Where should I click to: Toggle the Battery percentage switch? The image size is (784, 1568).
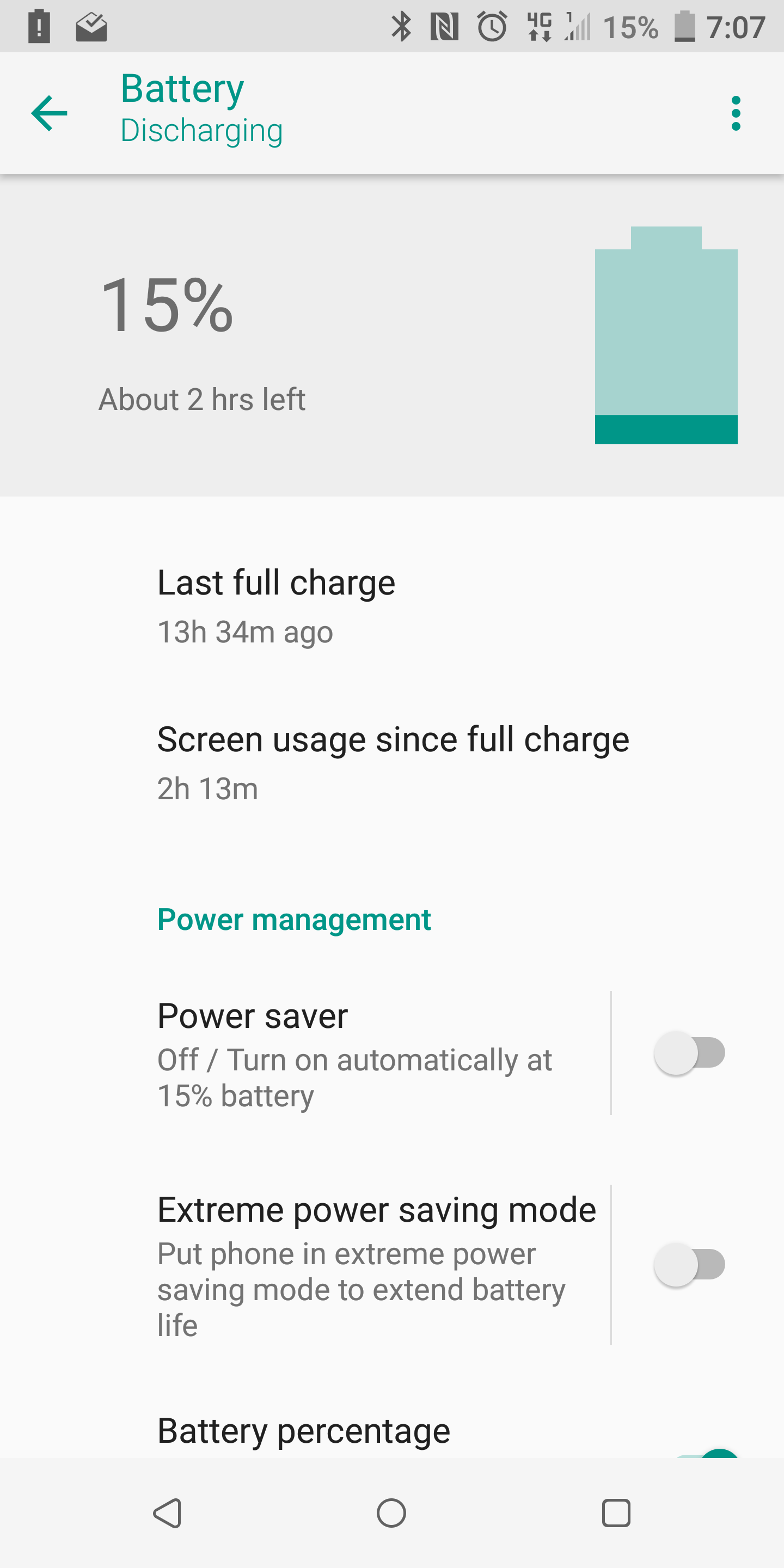(706, 1453)
